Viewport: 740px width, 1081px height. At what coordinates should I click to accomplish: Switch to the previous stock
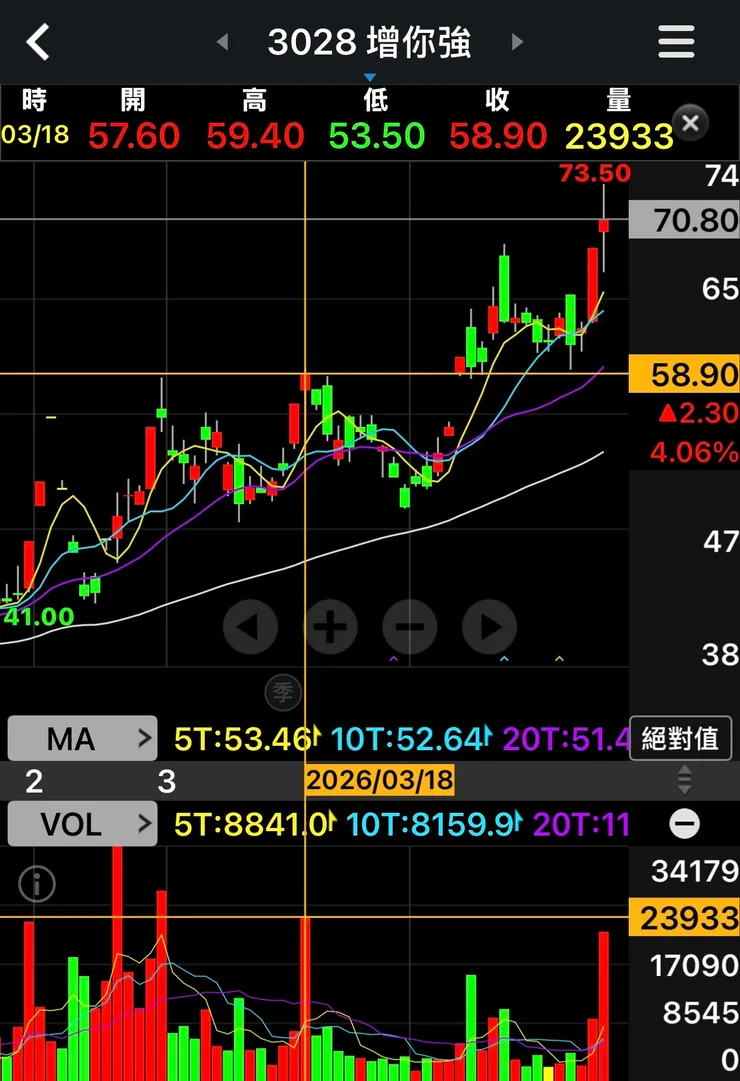click(x=223, y=42)
